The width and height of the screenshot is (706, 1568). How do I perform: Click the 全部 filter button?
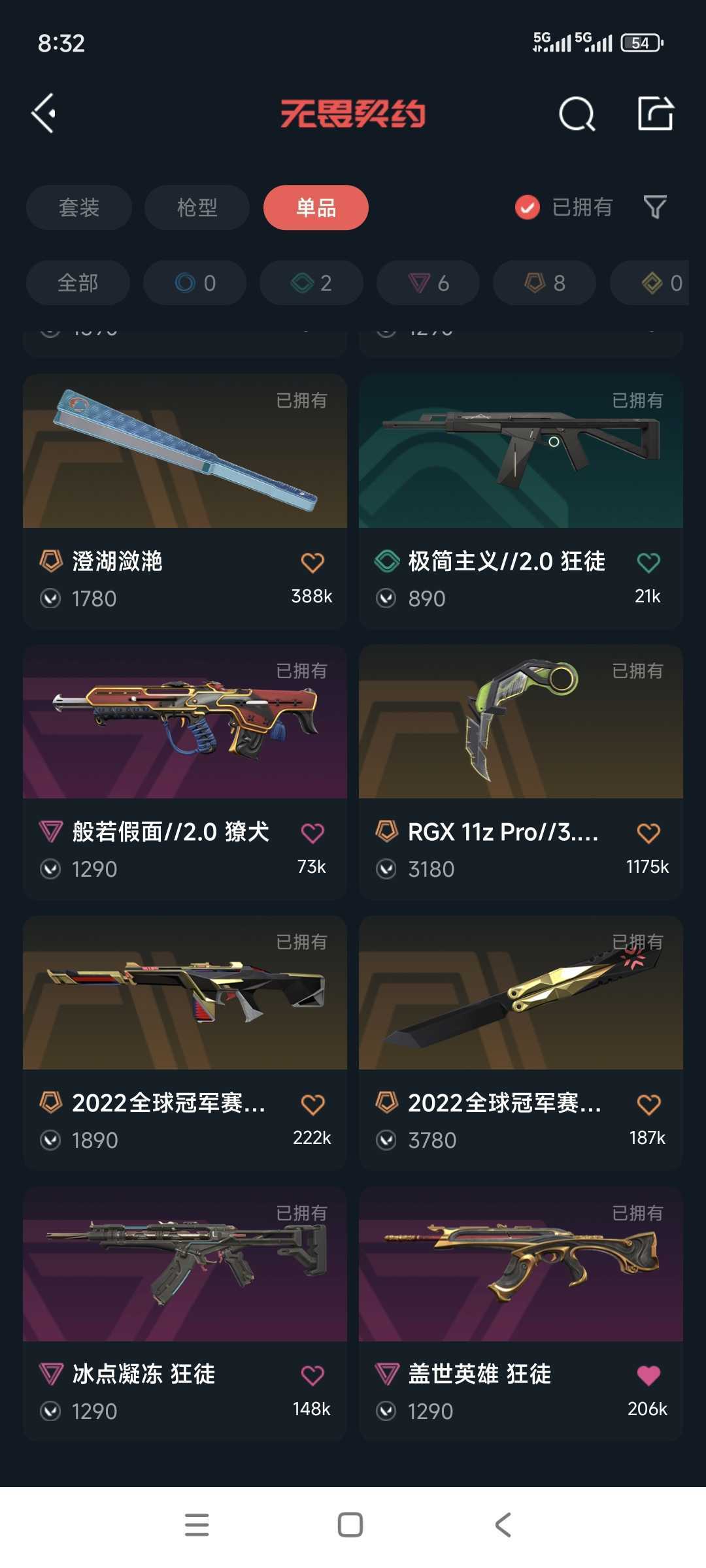(x=78, y=283)
